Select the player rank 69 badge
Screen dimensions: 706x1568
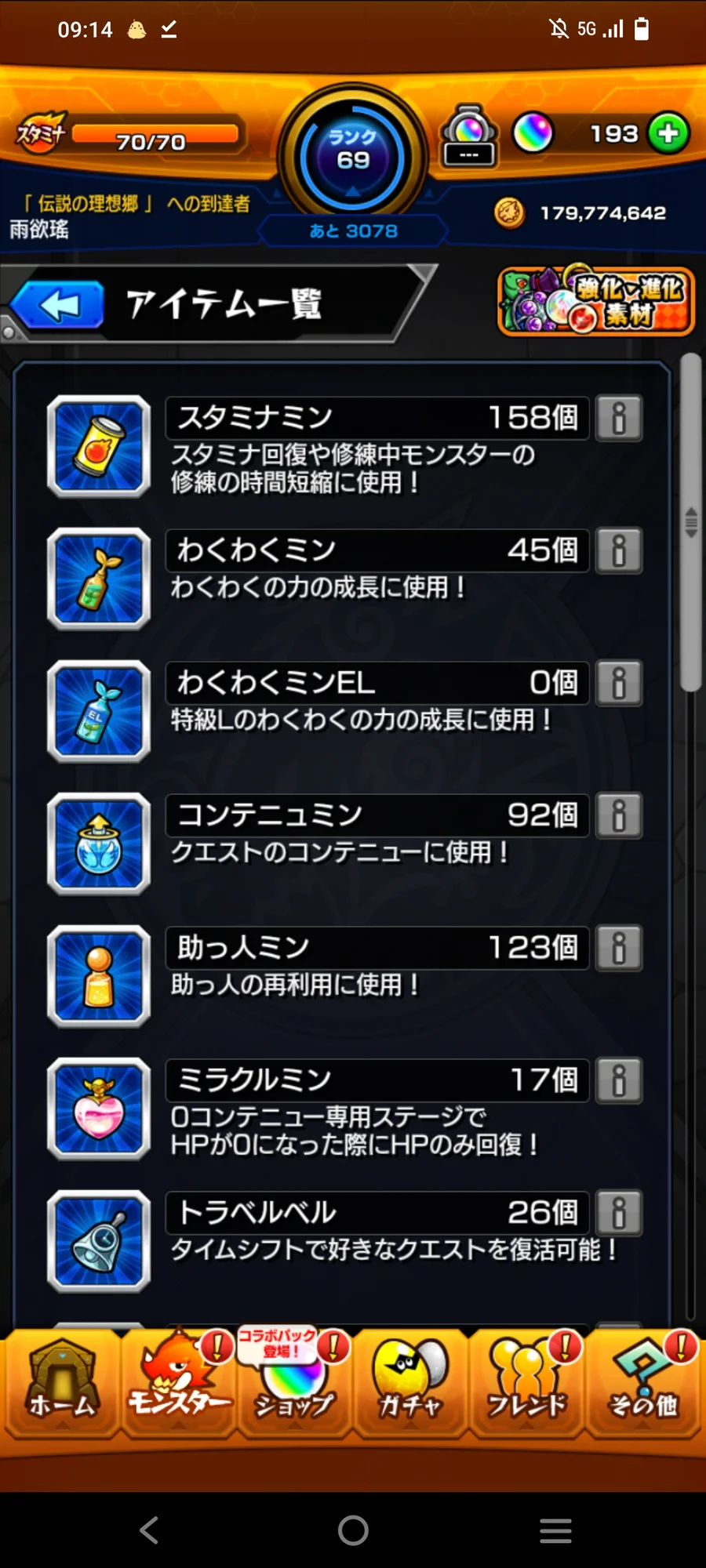(353, 157)
